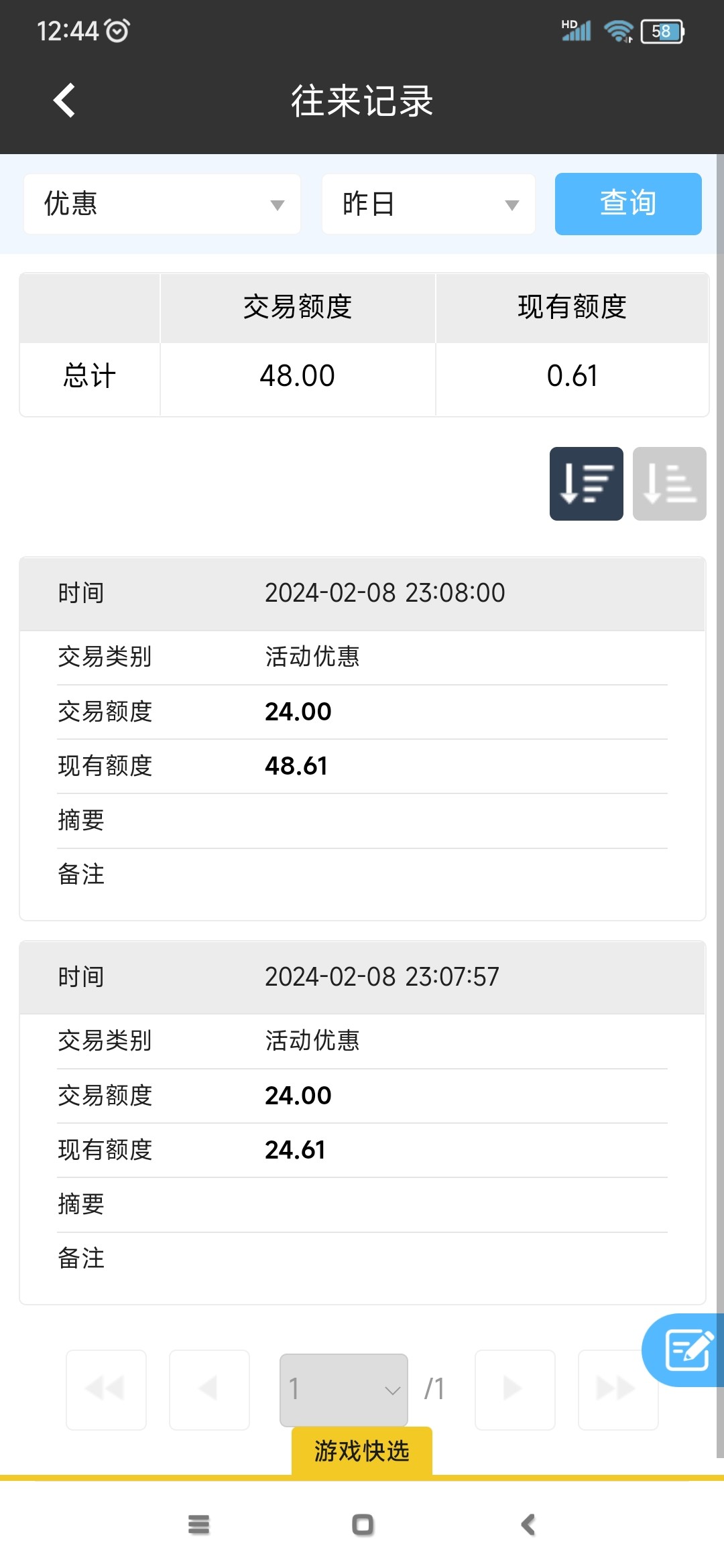The height and width of the screenshot is (1568, 724).
Task: Sort records in descending order
Action: [x=586, y=484]
